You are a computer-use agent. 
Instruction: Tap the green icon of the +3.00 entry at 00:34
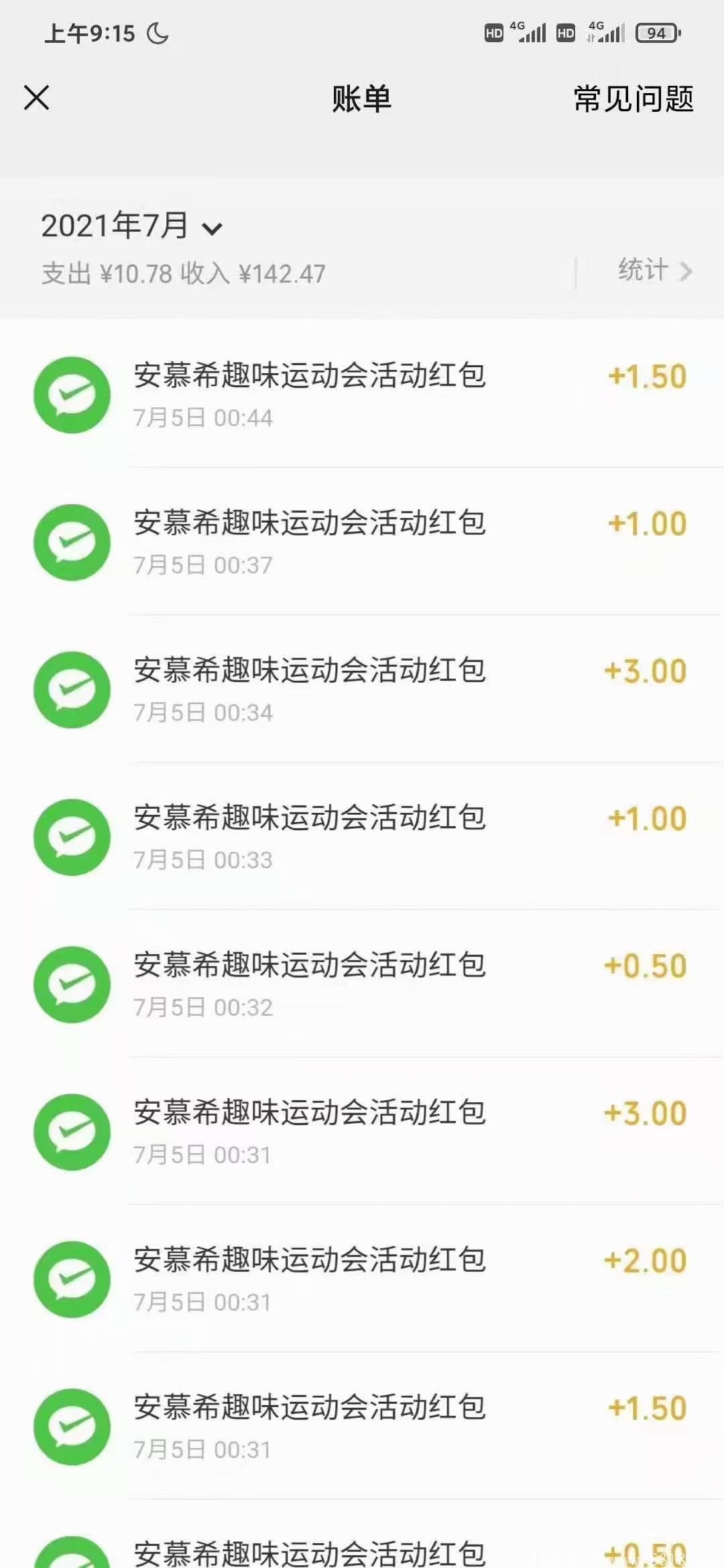click(72, 690)
